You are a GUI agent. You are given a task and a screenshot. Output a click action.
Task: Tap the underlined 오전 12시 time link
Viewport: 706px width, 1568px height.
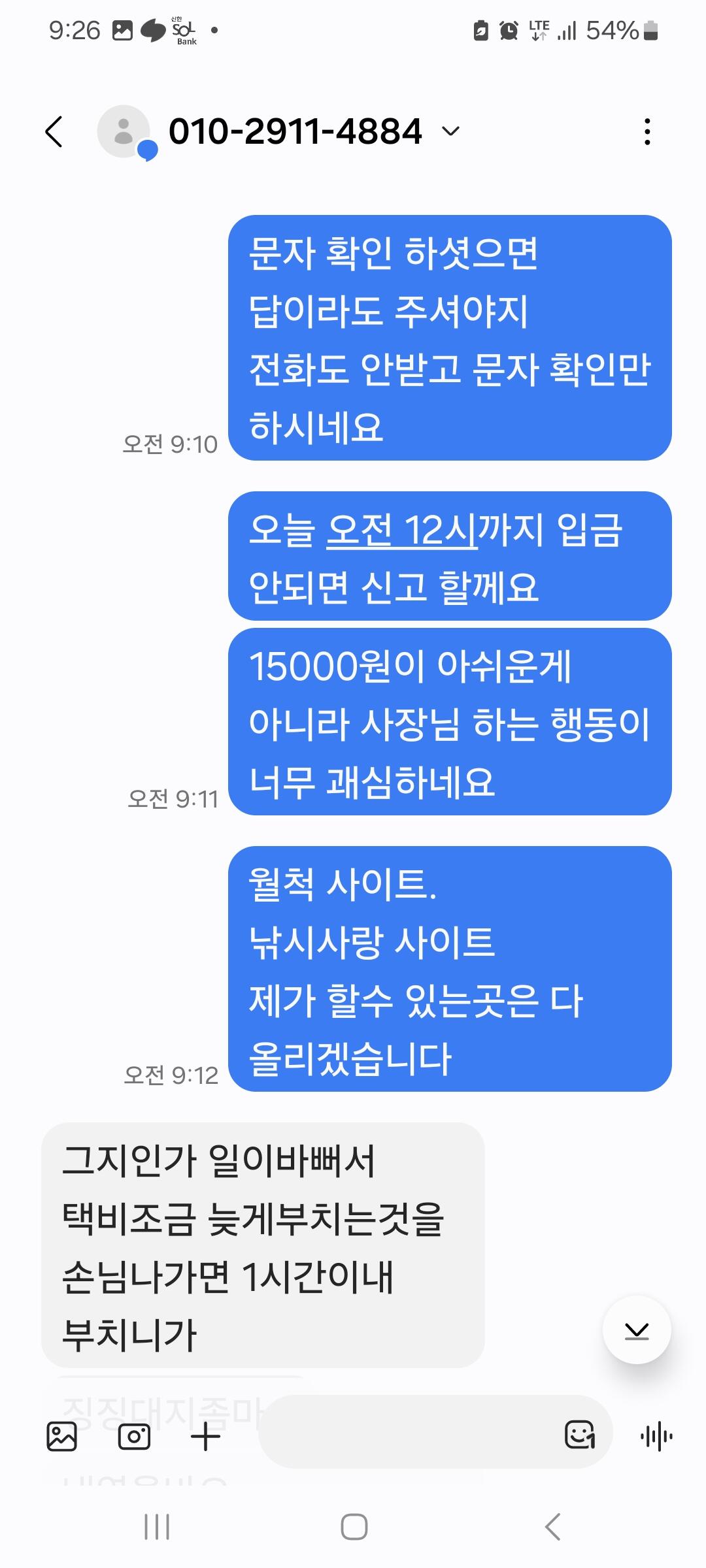tap(402, 530)
